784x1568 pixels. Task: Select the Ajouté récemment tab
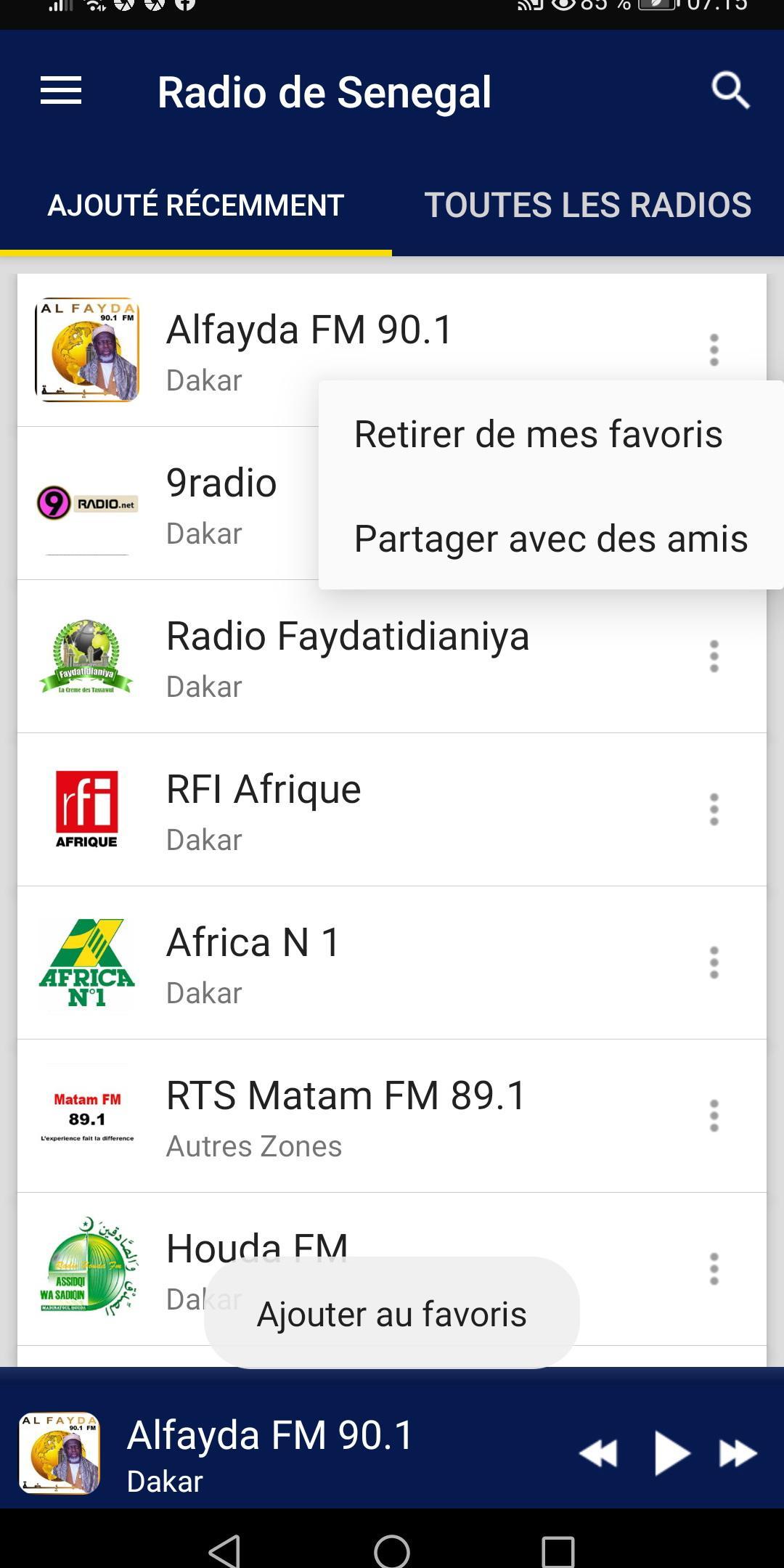pos(195,205)
